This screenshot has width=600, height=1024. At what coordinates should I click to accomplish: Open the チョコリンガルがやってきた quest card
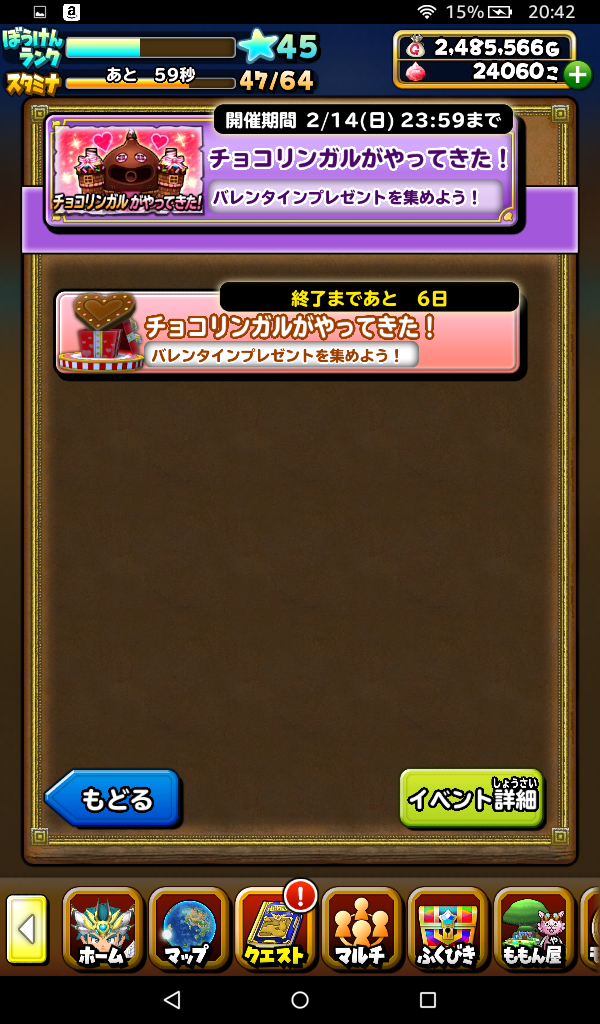tap(288, 333)
